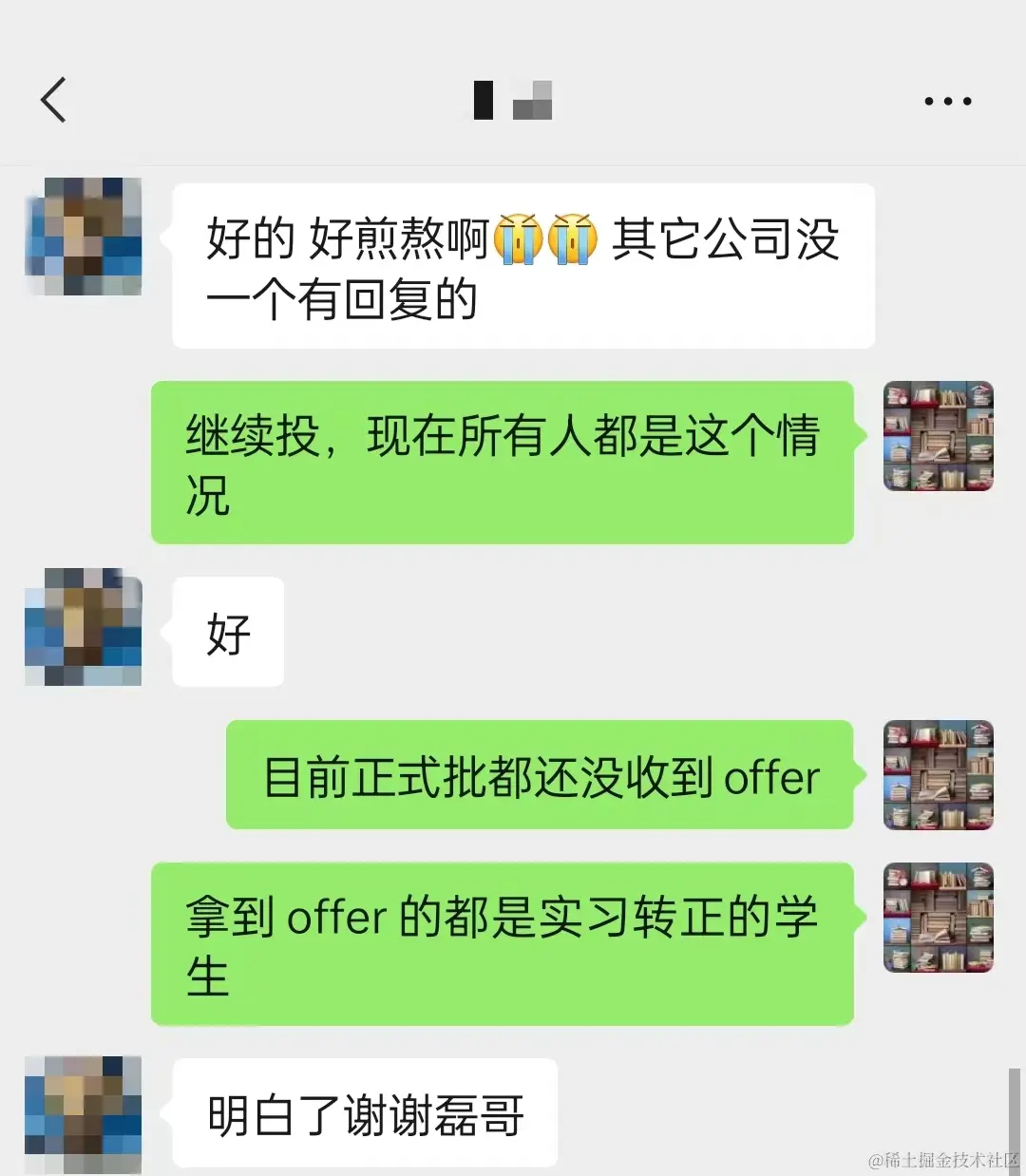This screenshot has height=1176, width=1026.
Task: Tap the contact's avatar next to the bottom message
Action: [x=83, y=1111]
